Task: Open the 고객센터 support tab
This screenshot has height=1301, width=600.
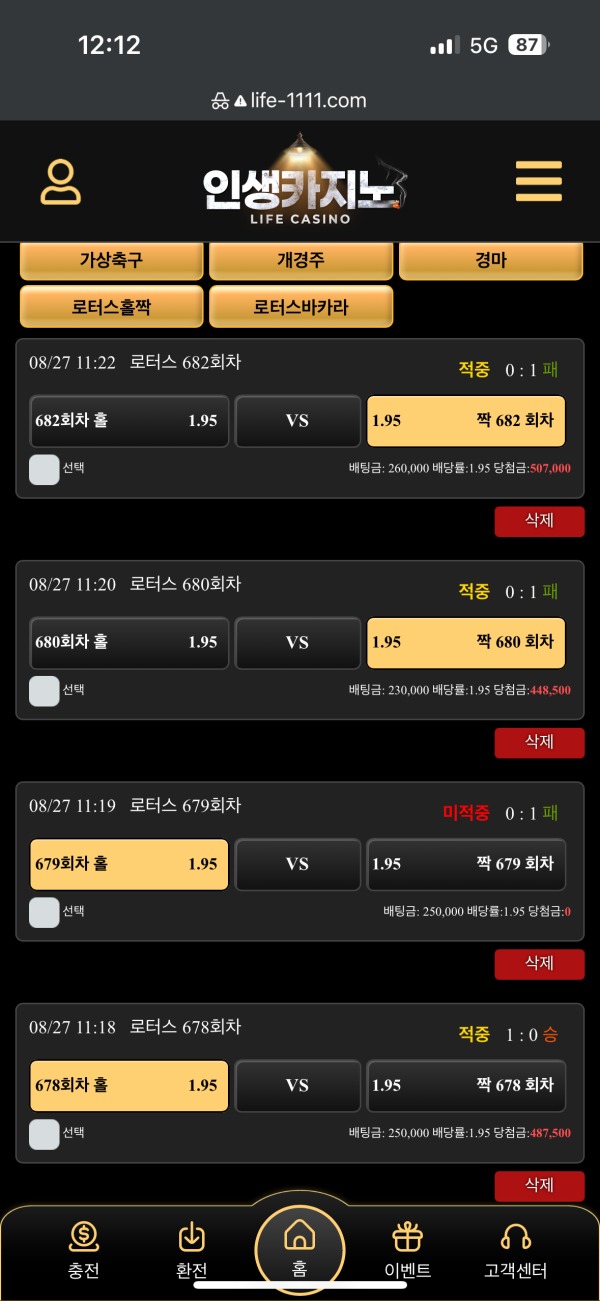Action: [x=515, y=1252]
